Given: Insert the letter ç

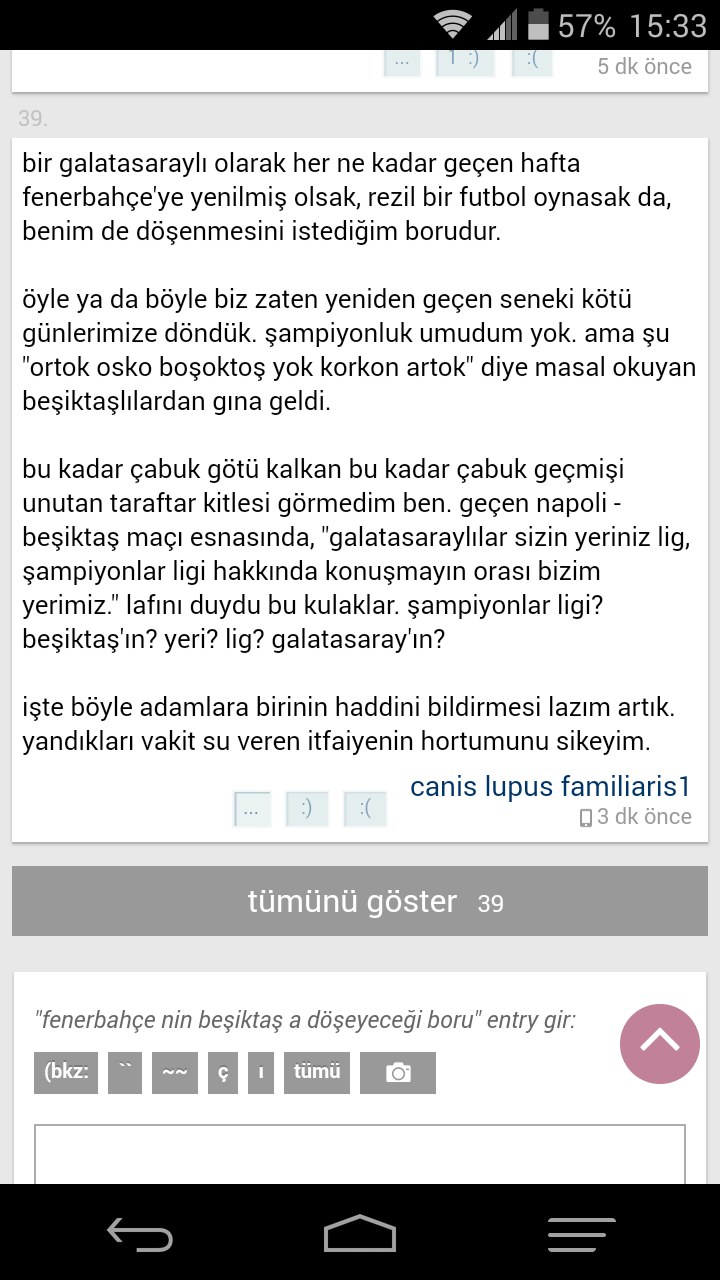Looking at the screenshot, I should (223, 1073).
